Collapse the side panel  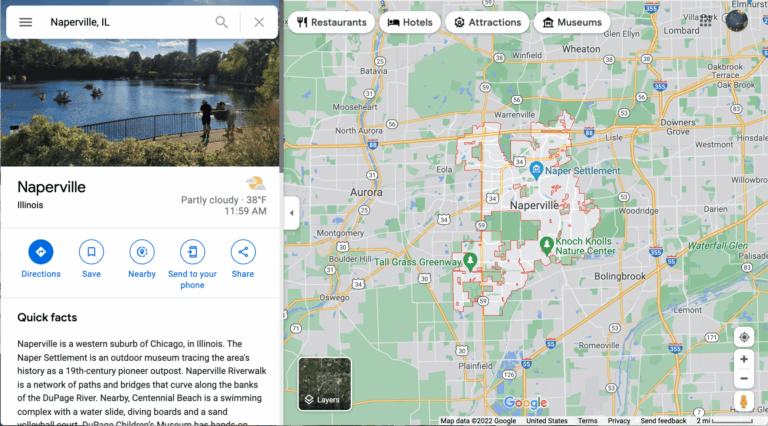point(291,213)
